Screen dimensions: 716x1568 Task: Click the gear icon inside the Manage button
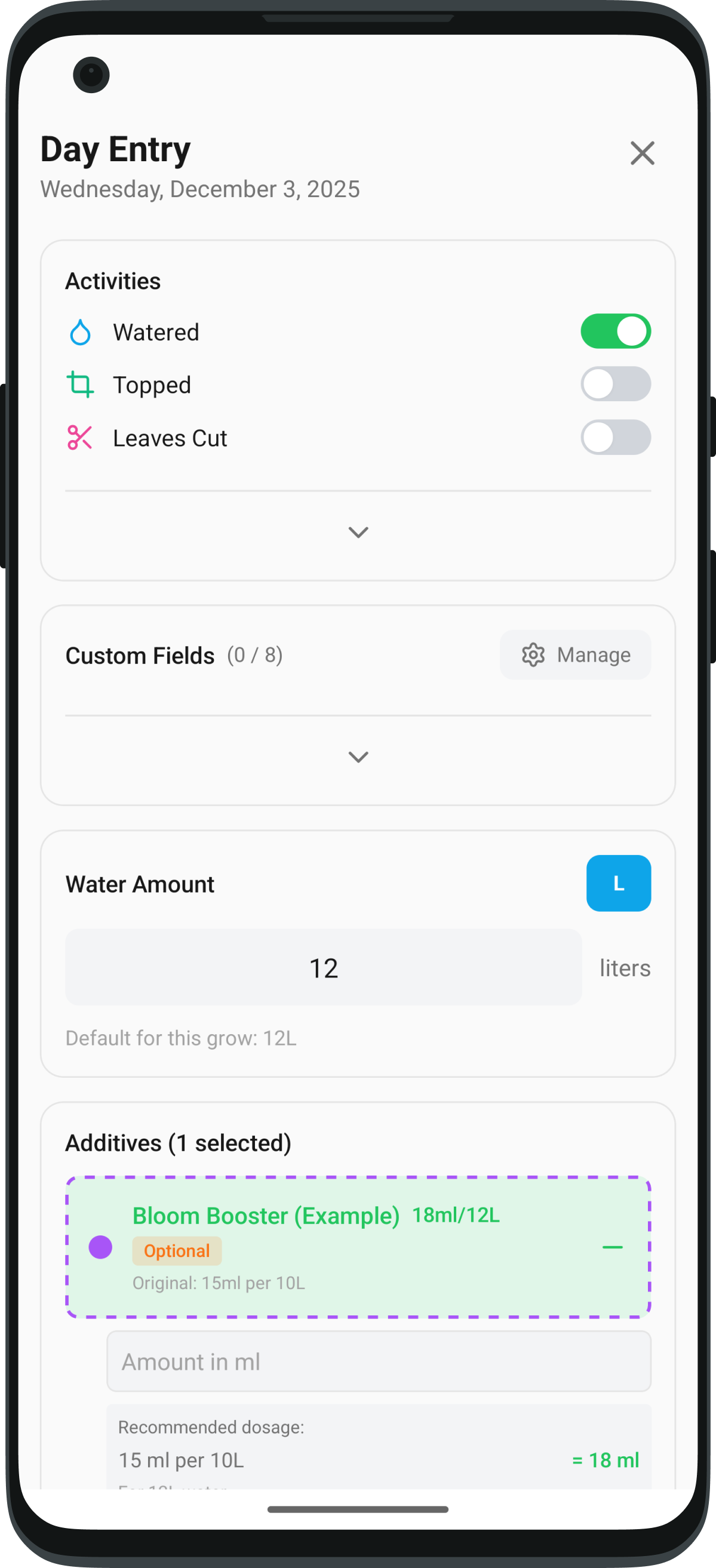pyautogui.click(x=533, y=655)
